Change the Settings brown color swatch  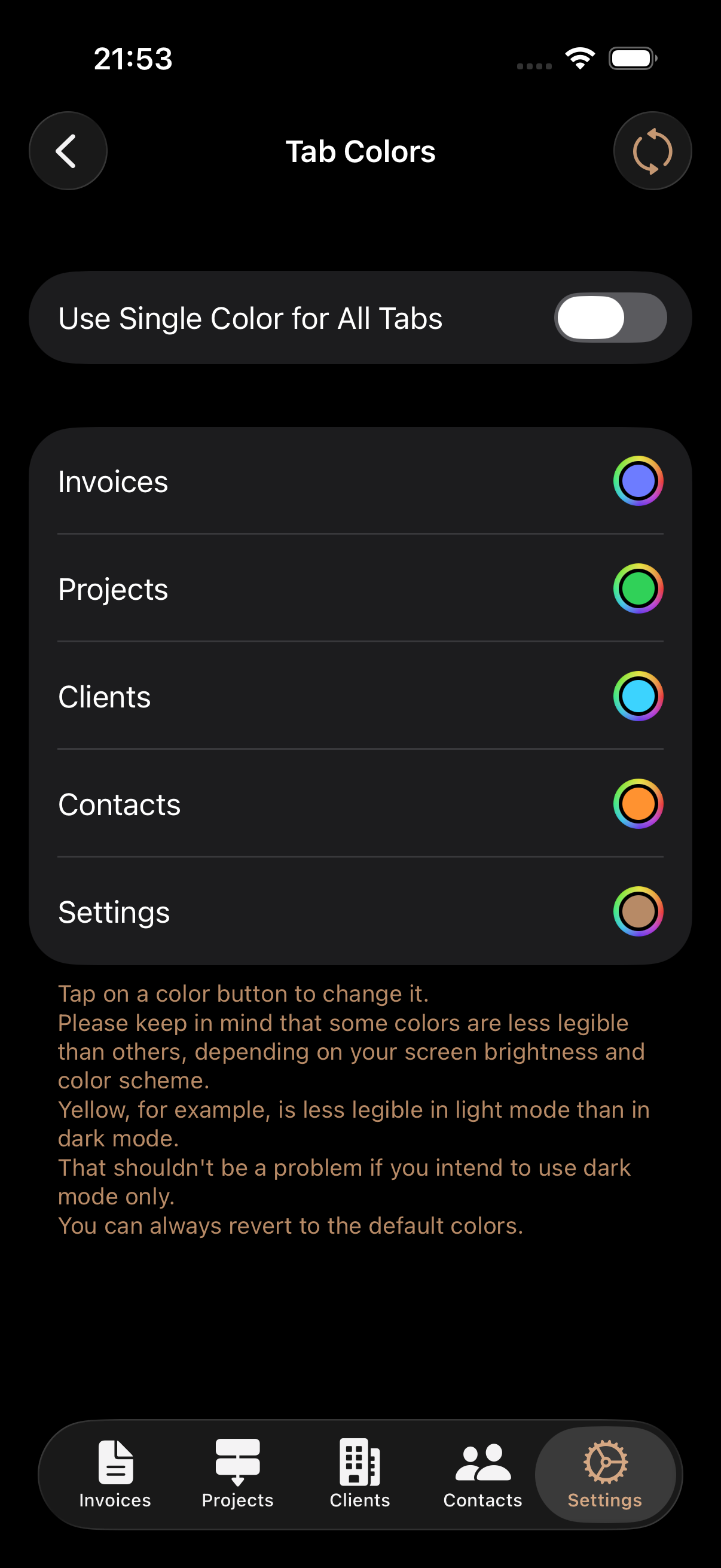point(638,911)
